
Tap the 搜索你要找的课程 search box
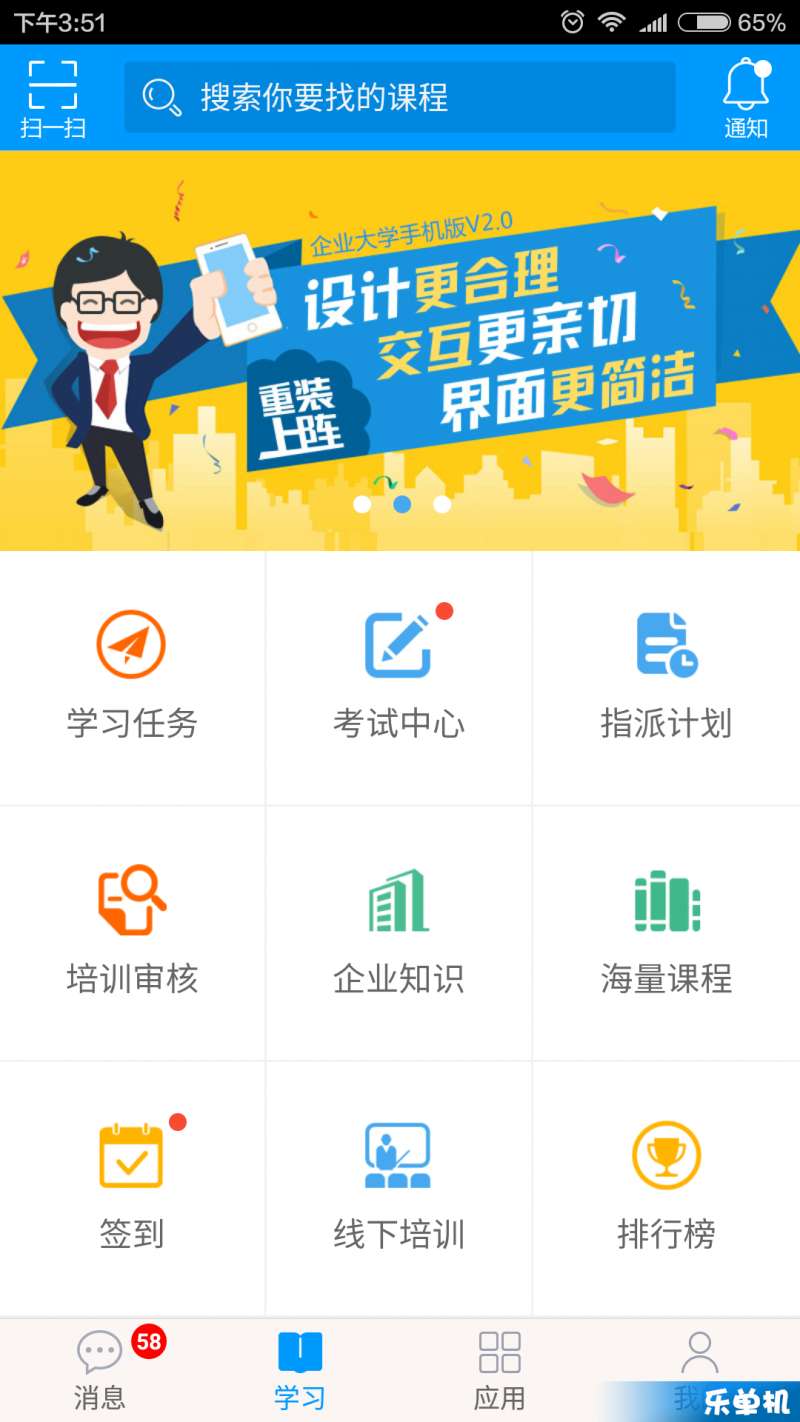tap(400, 97)
